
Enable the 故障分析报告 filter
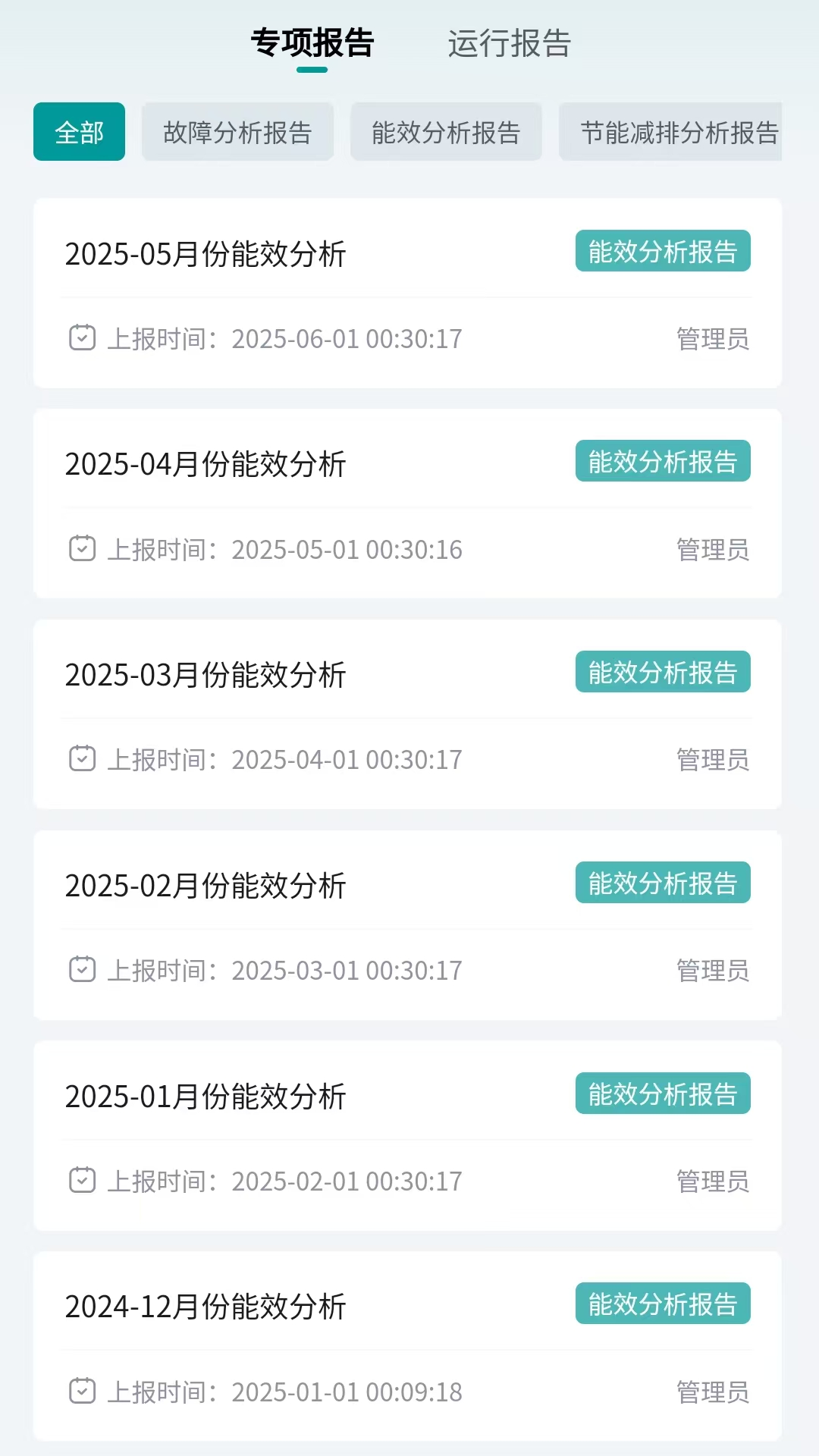[x=237, y=131]
